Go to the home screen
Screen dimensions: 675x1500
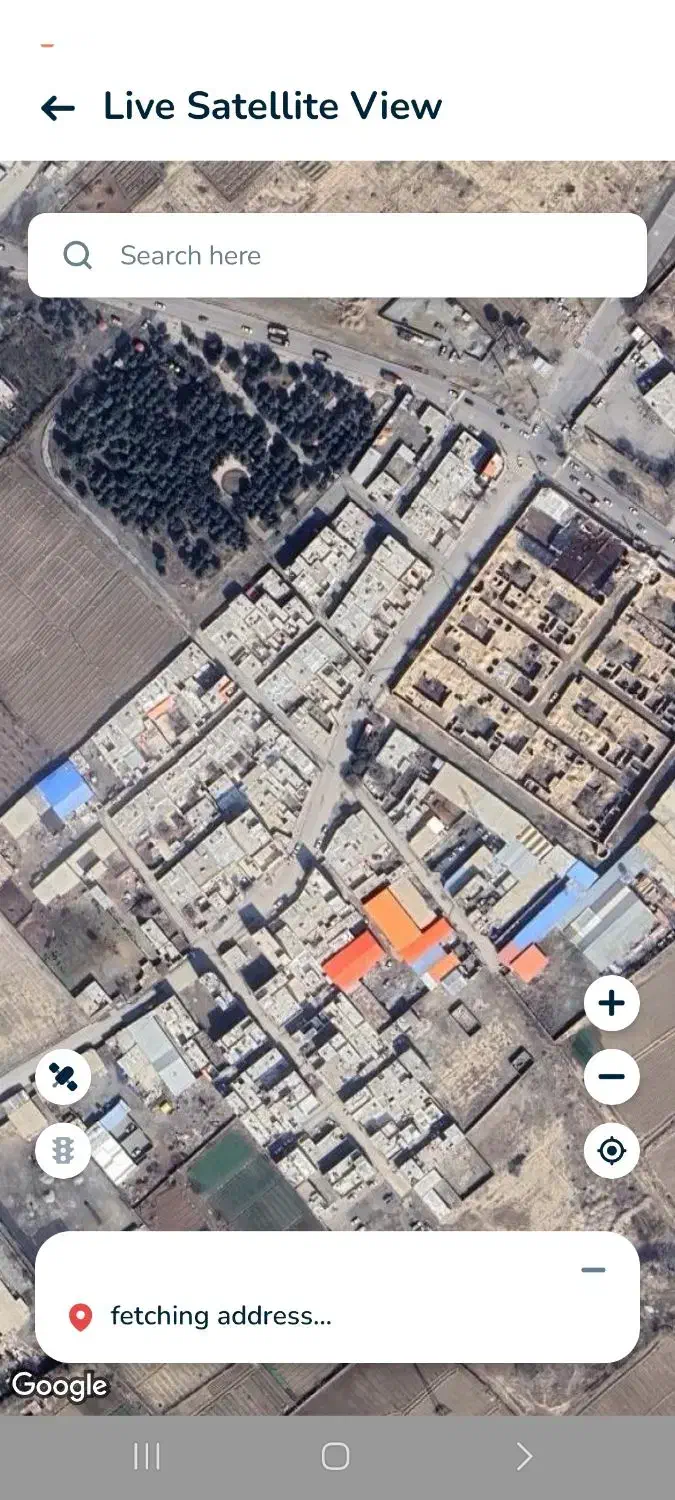(336, 1457)
